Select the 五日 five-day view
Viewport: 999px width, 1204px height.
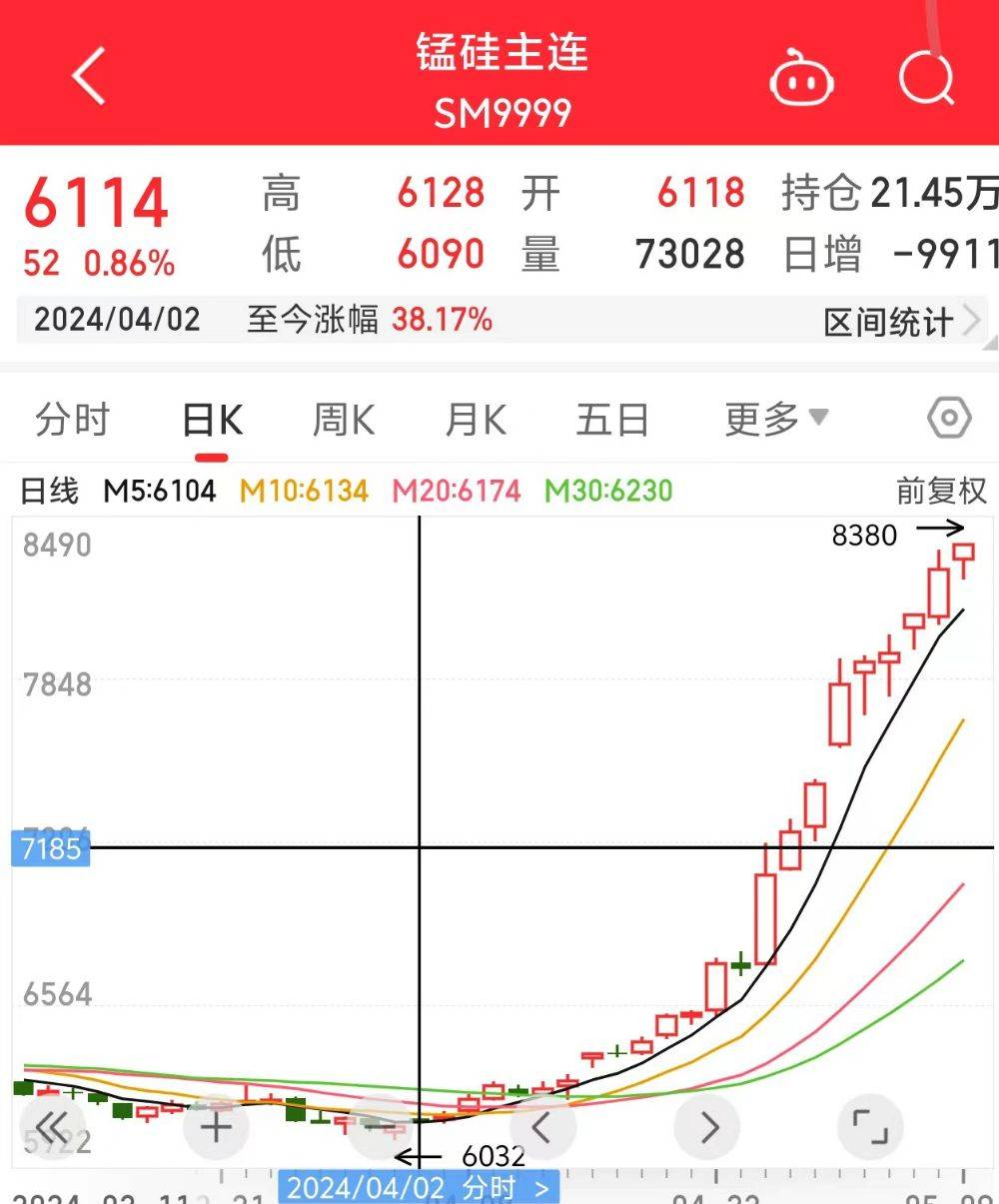coord(613,418)
